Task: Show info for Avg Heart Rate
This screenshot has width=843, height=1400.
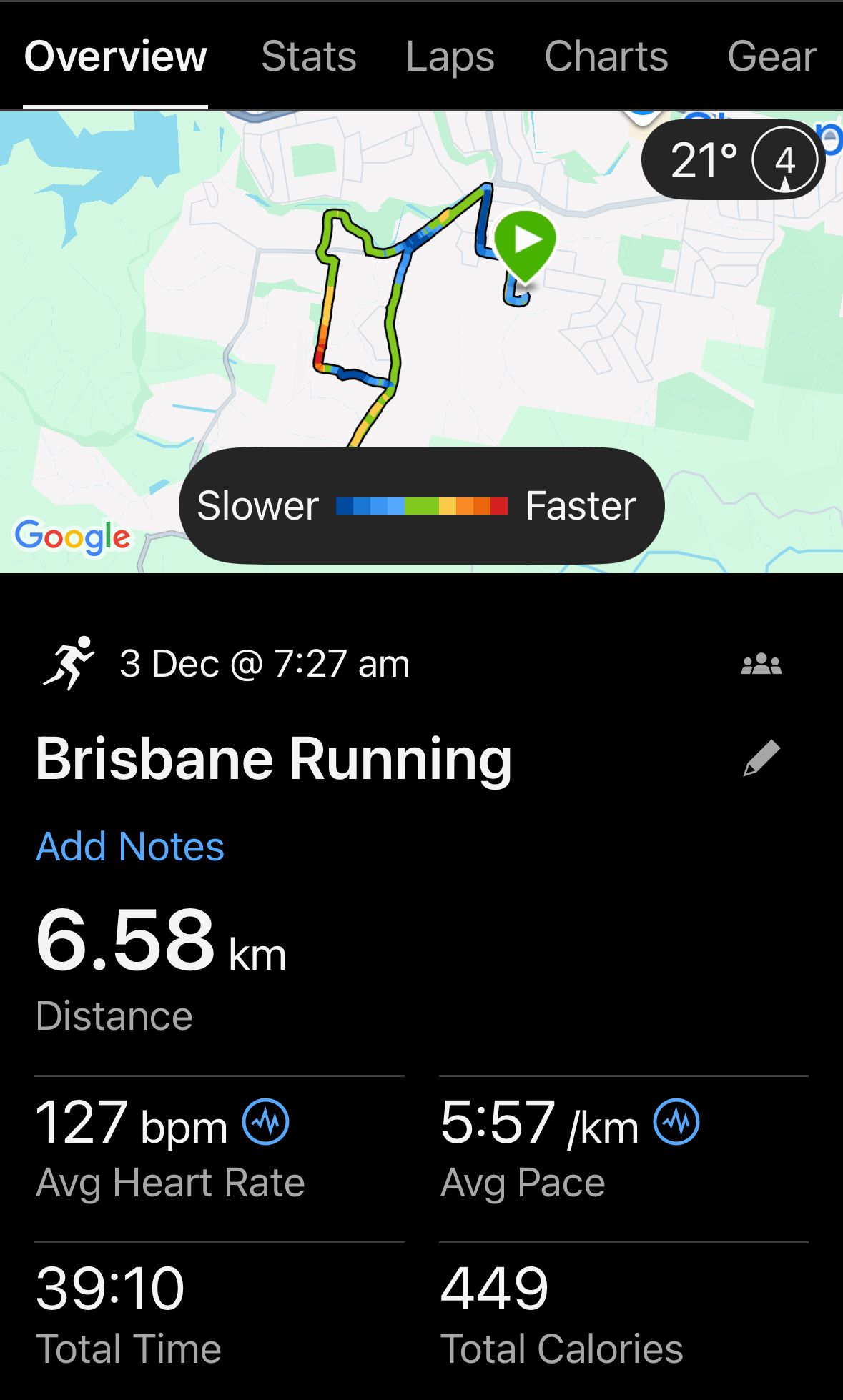Action: (x=266, y=1122)
